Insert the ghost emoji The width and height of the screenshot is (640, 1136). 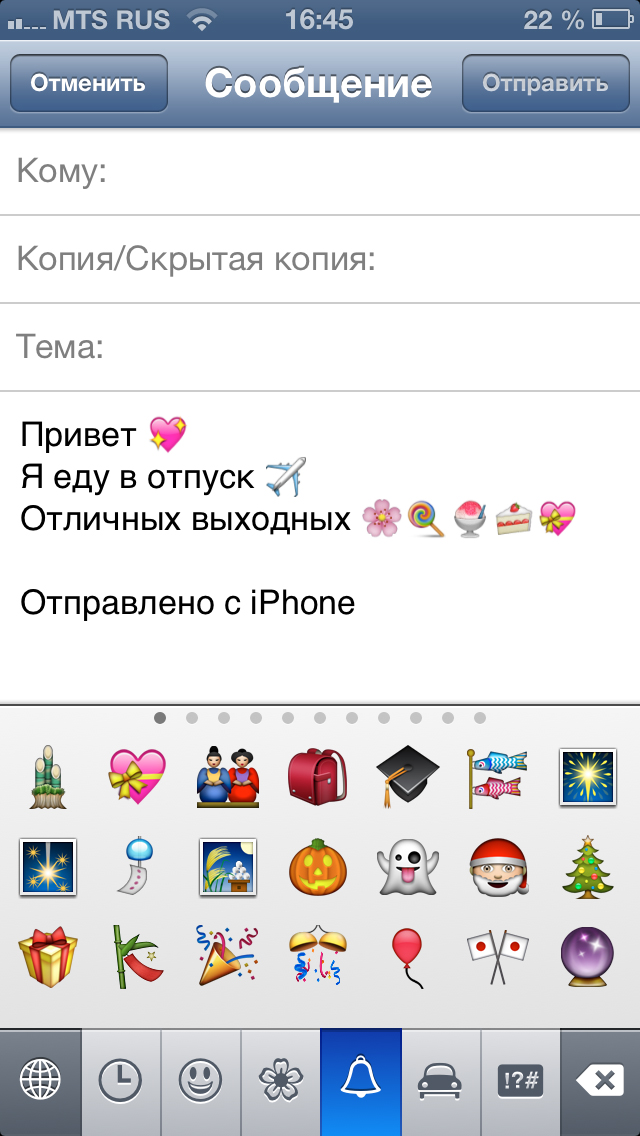pos(407,866)
